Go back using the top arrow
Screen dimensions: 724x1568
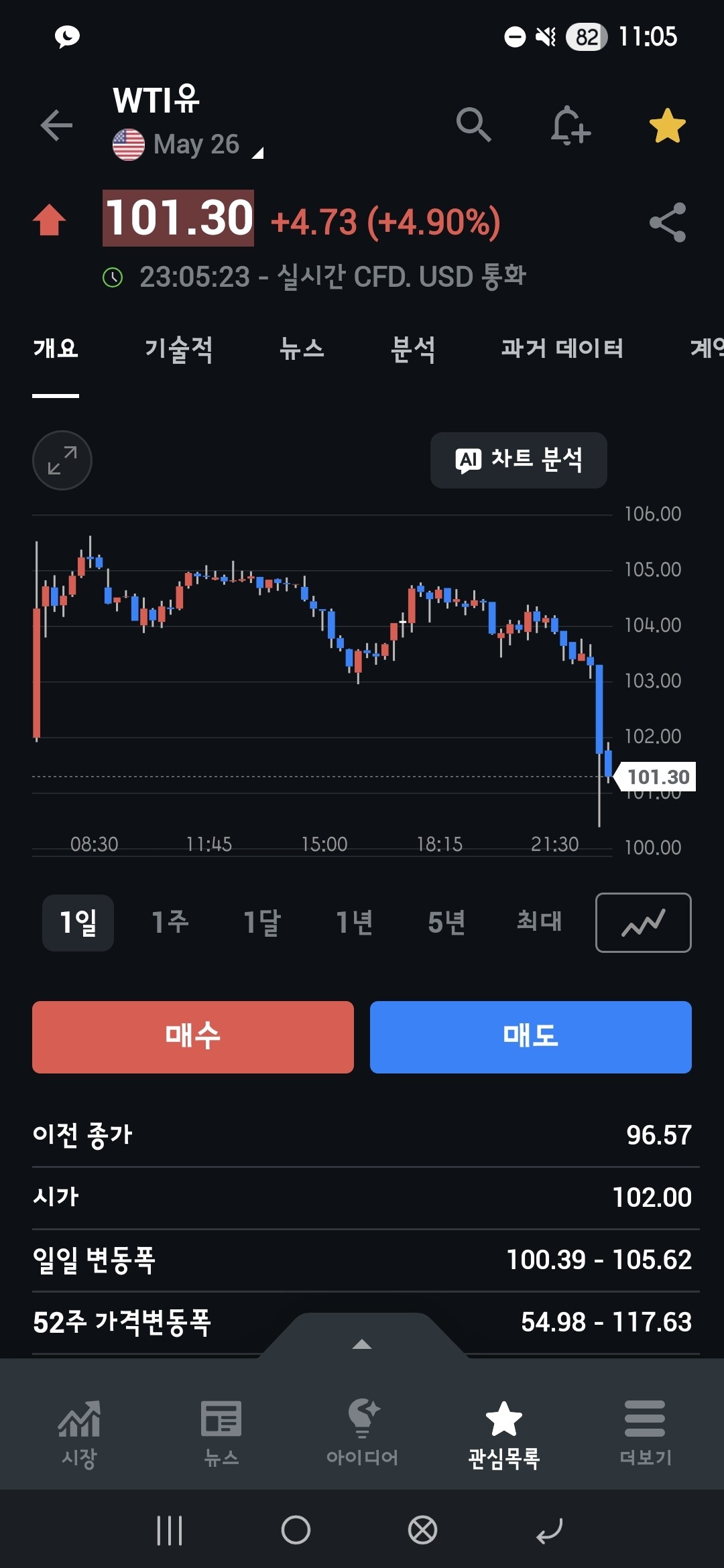click(x=56, y=125)
